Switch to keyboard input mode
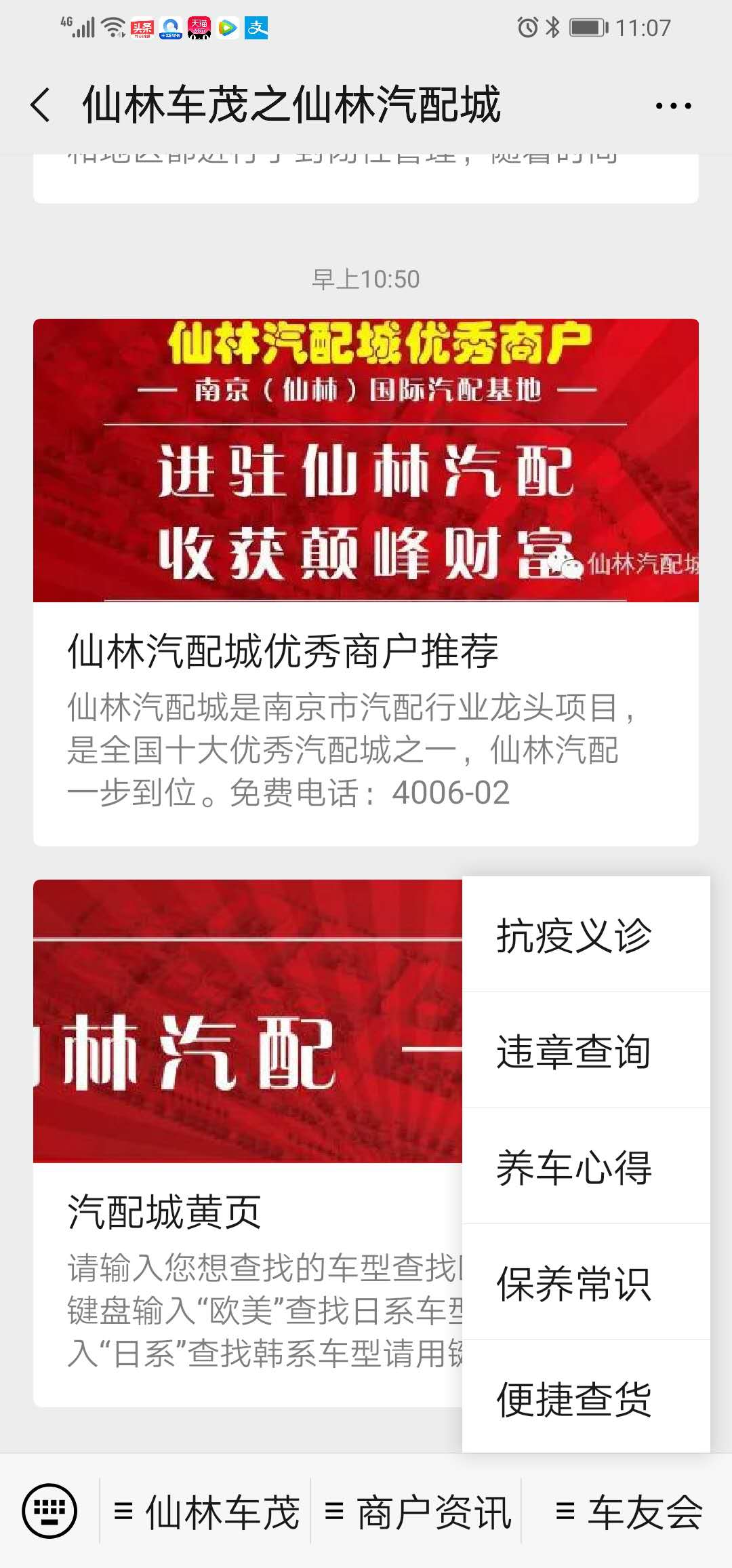Screen dimensions: 732x1568 click(49, 1510)
